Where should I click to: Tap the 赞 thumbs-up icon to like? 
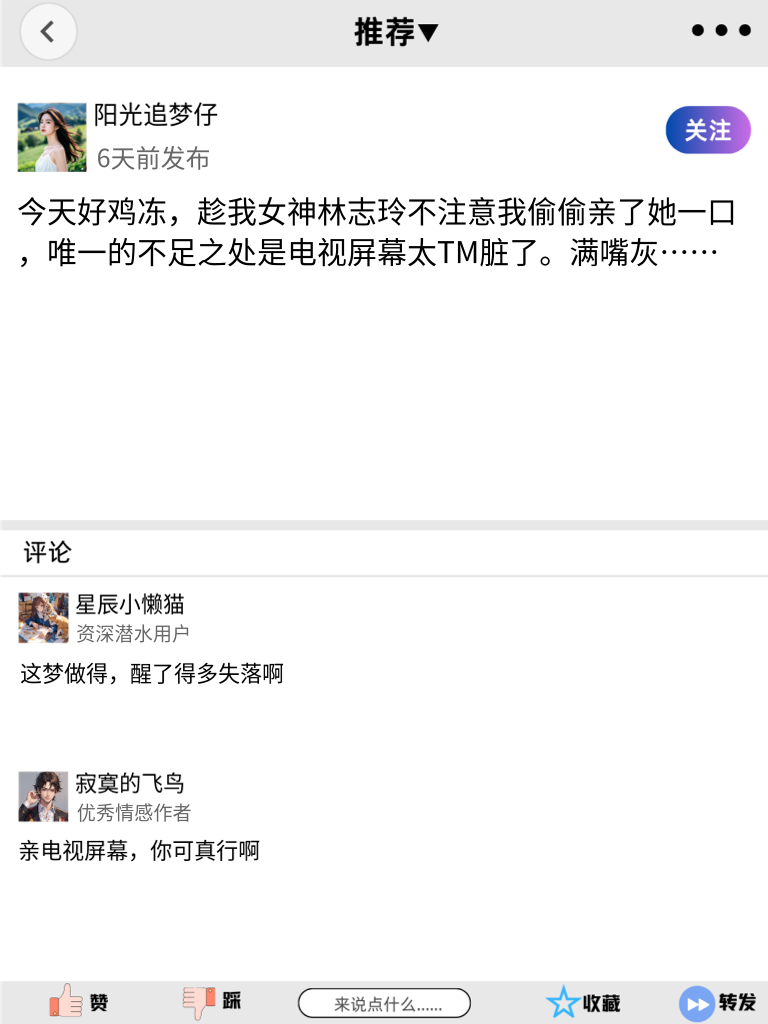click(65, 1001)
